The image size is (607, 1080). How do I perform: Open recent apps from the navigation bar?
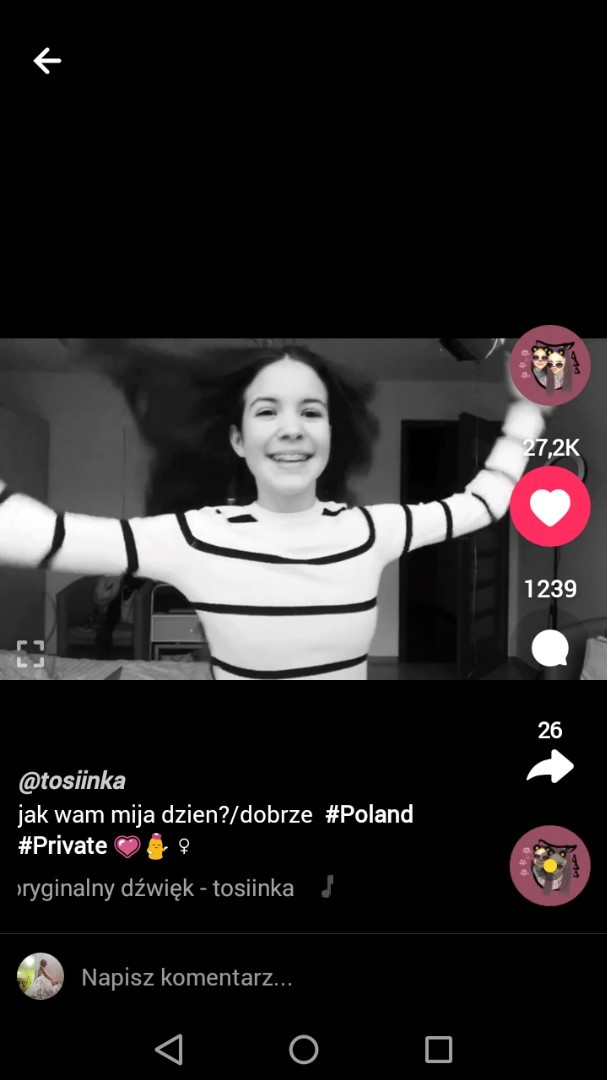438,1049
